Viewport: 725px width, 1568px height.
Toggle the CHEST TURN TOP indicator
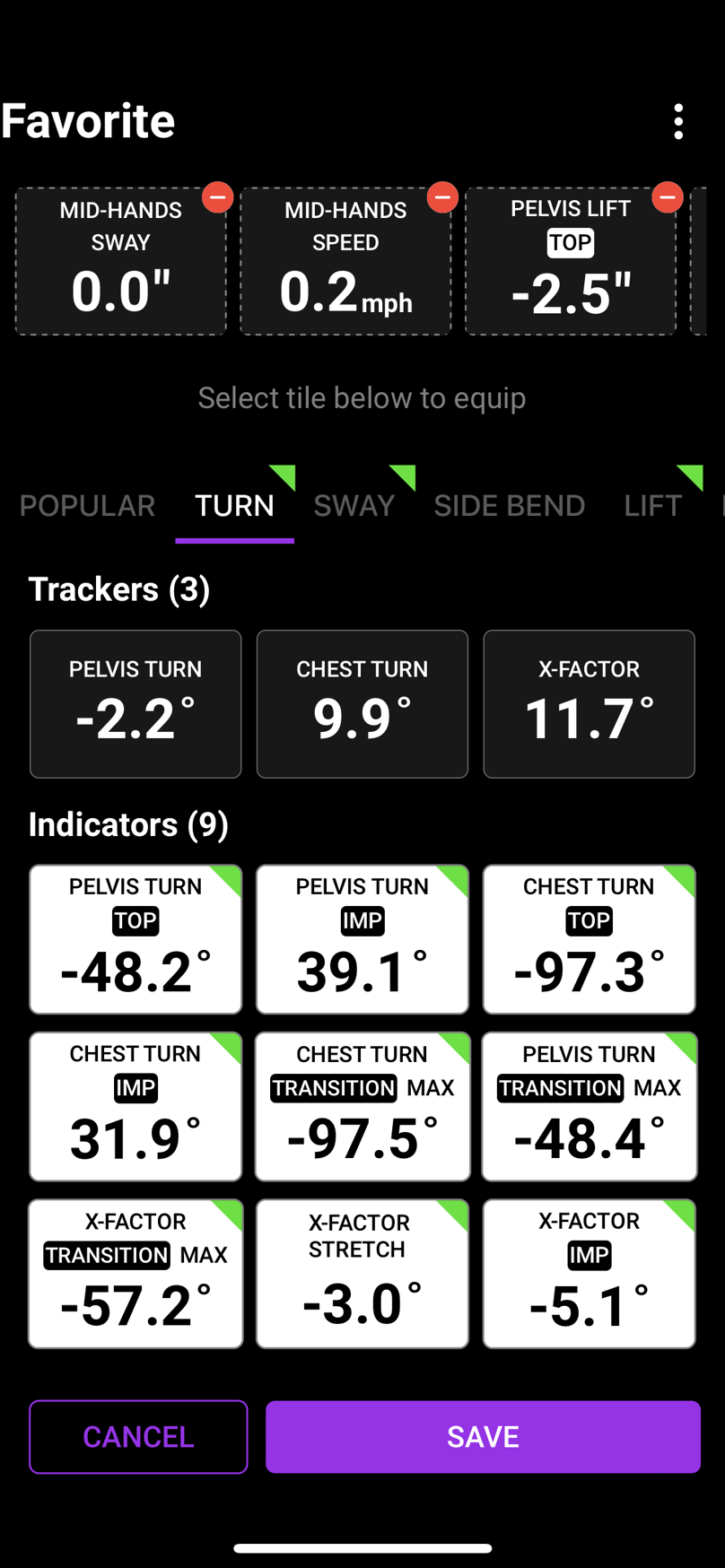[x=589, y=938]
